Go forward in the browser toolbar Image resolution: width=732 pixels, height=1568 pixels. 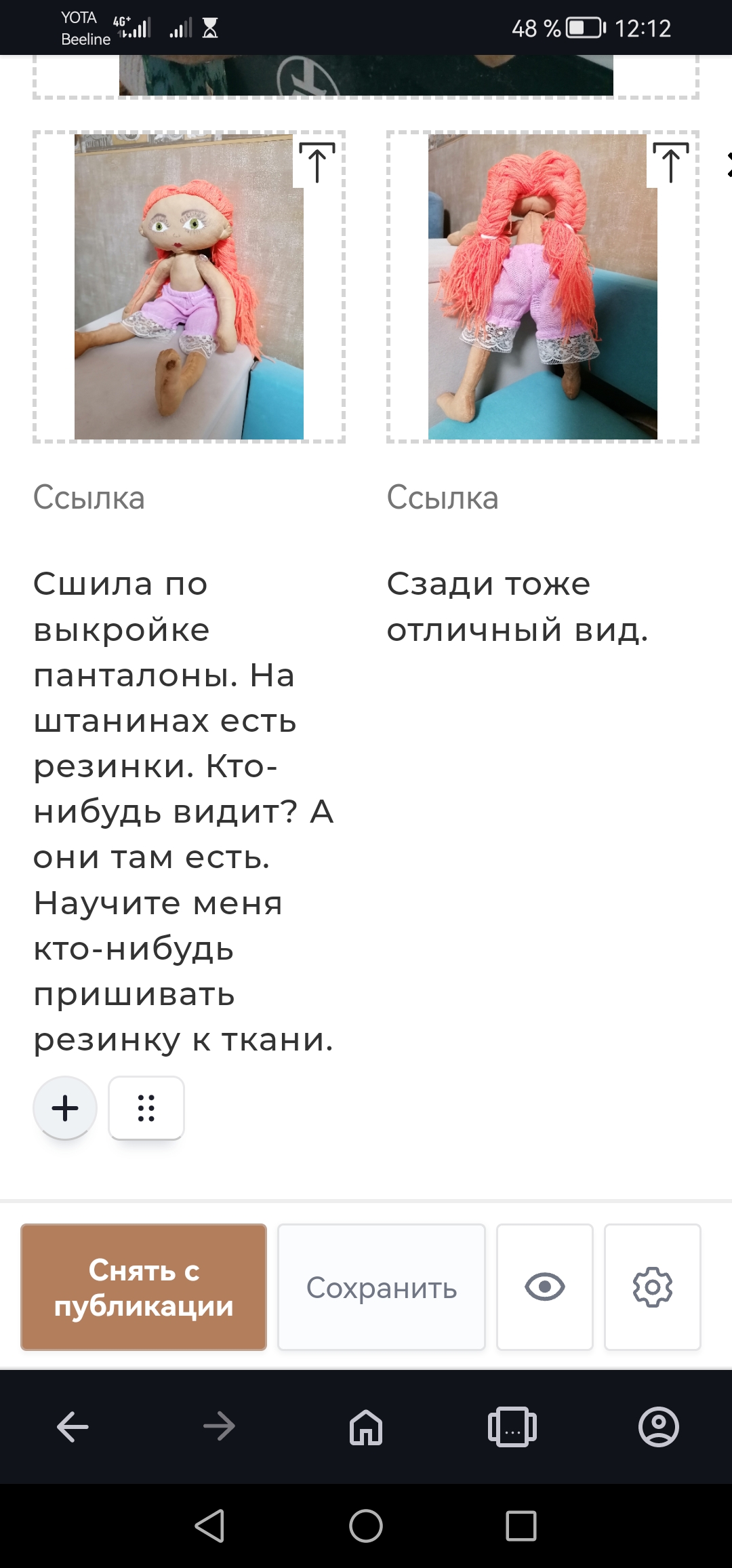[x=219, y=1427]
